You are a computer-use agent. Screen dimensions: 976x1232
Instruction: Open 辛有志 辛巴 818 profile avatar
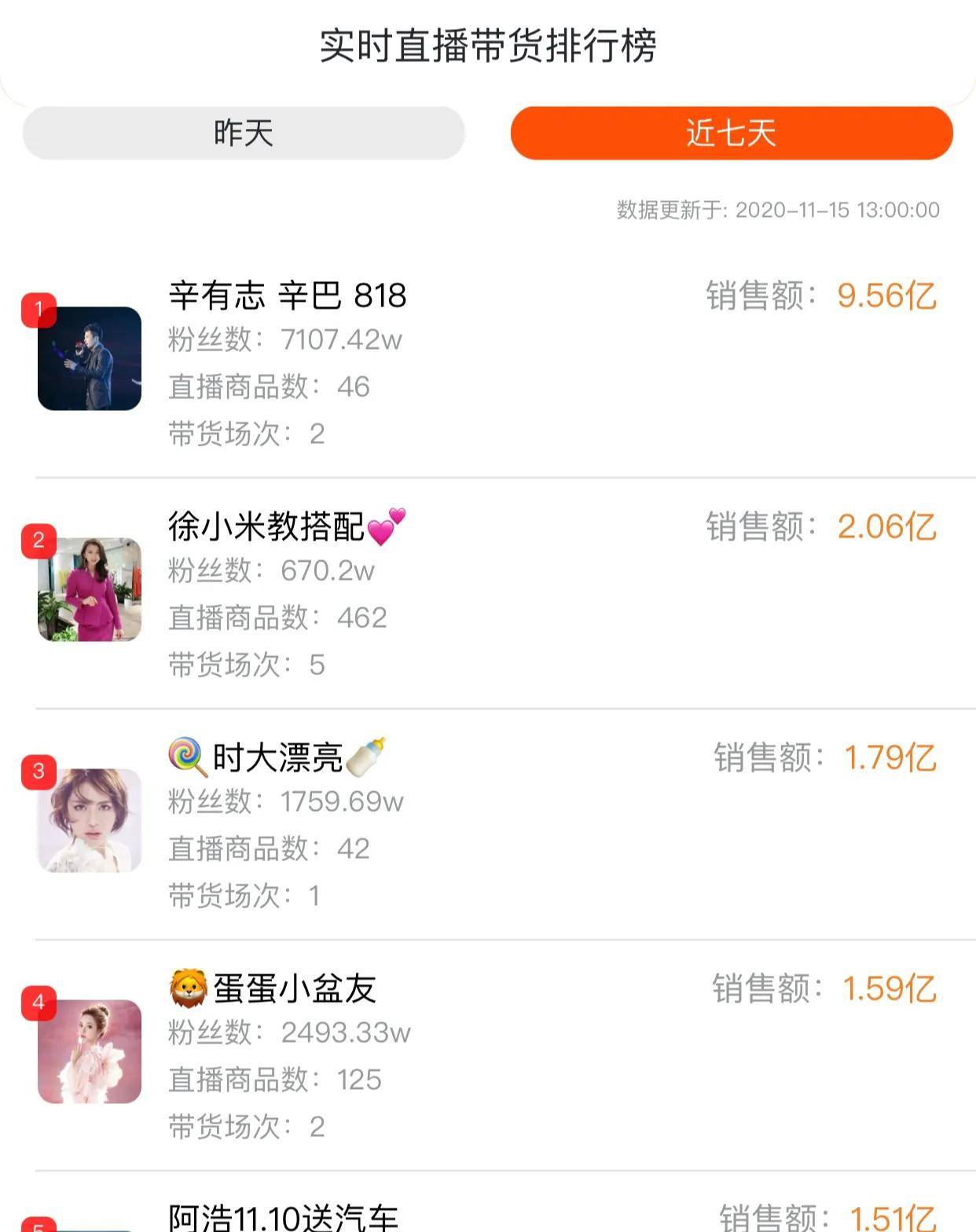[x=89, y=357]
